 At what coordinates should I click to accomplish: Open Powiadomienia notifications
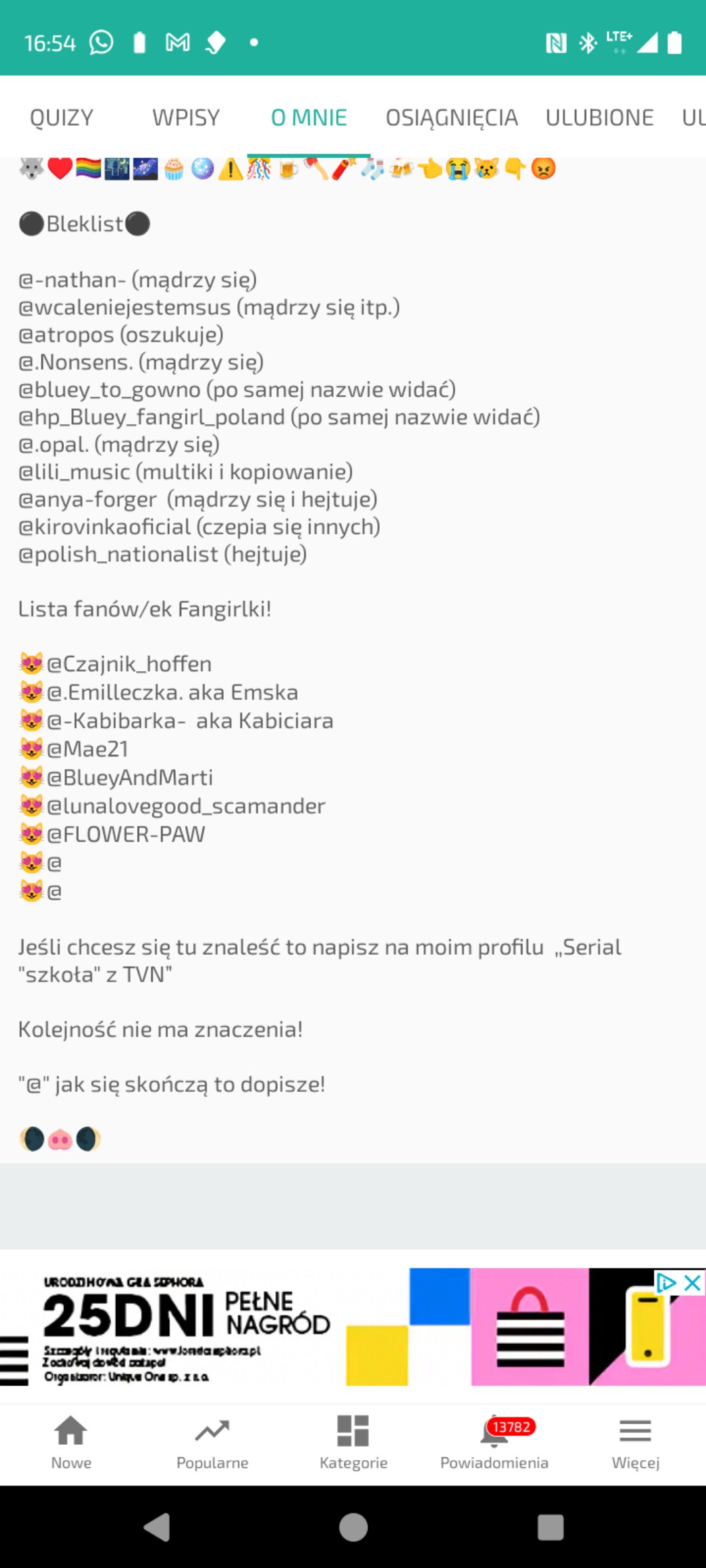pos(494,1442)
